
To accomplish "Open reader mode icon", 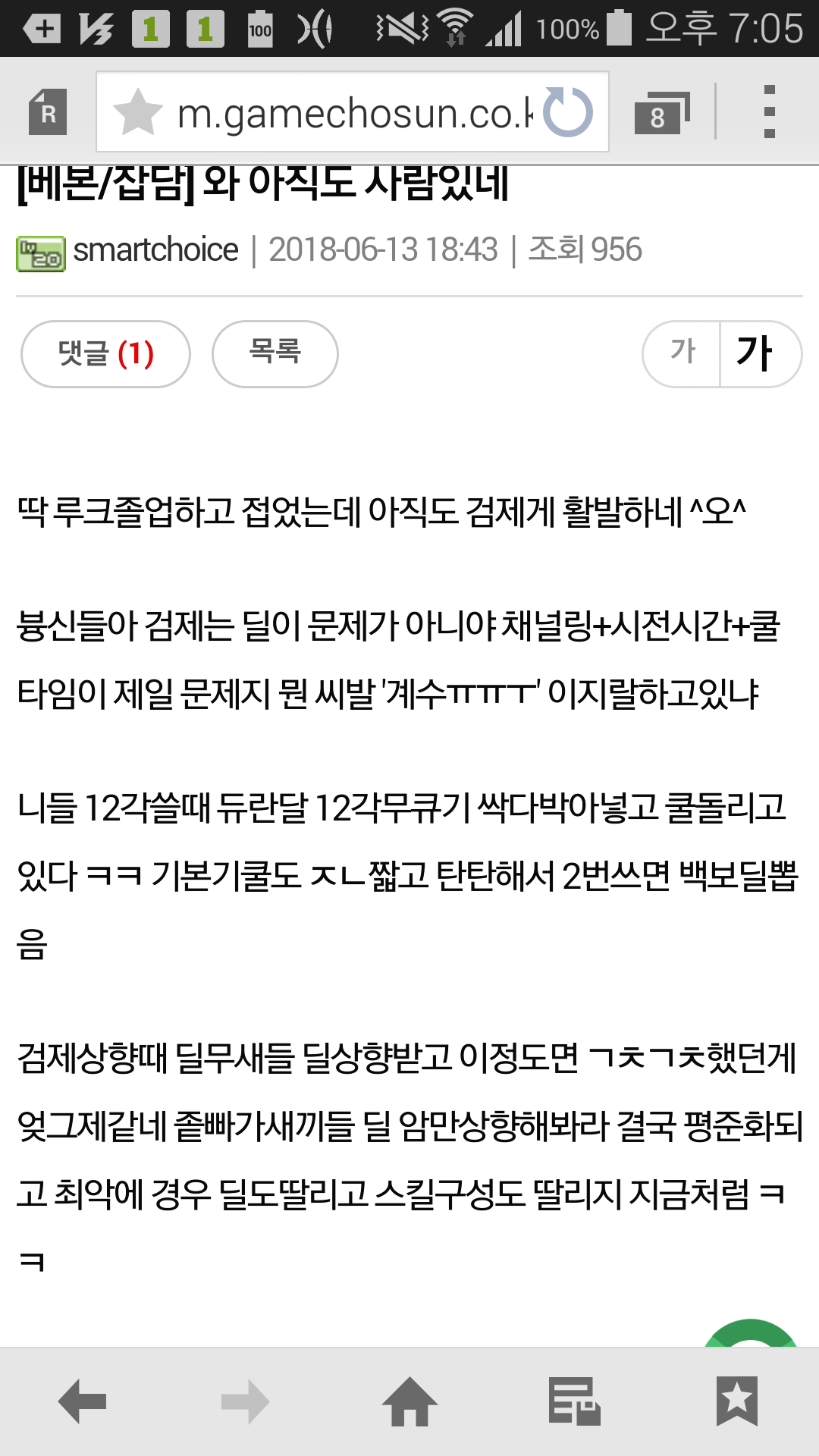I will click(48, 112).
